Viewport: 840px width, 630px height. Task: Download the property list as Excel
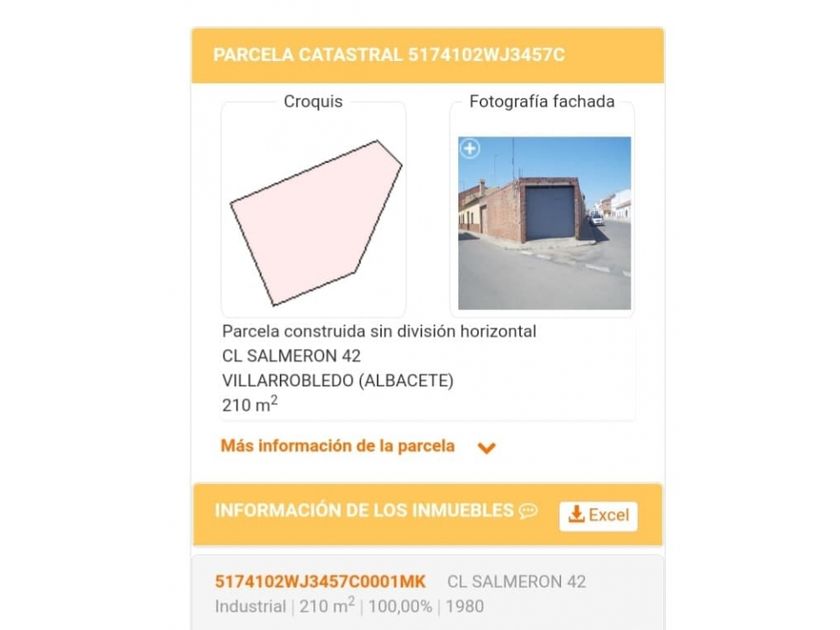coord(598,515)
